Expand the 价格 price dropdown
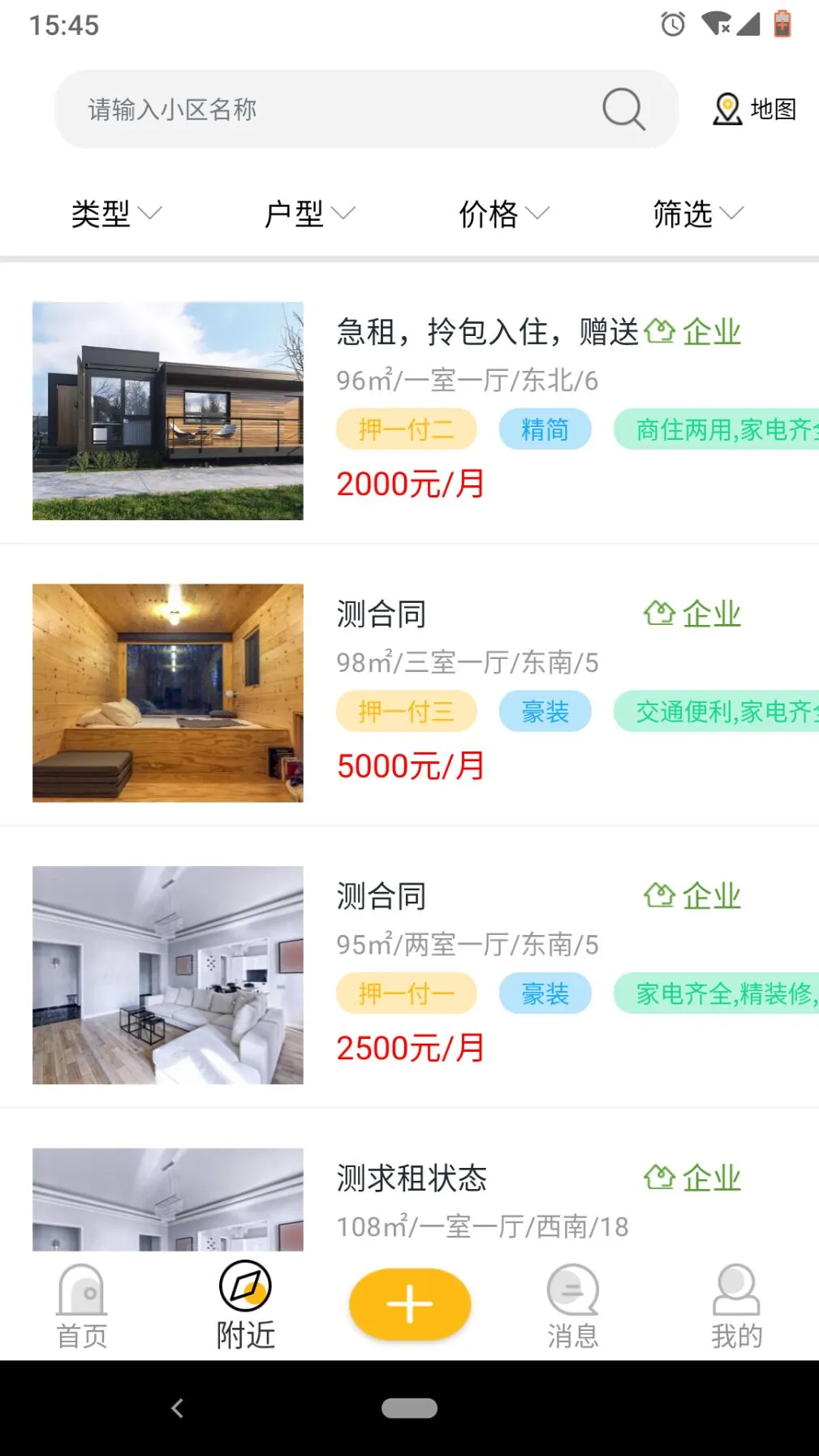The image size is (819, 1456). click(501, 213)
